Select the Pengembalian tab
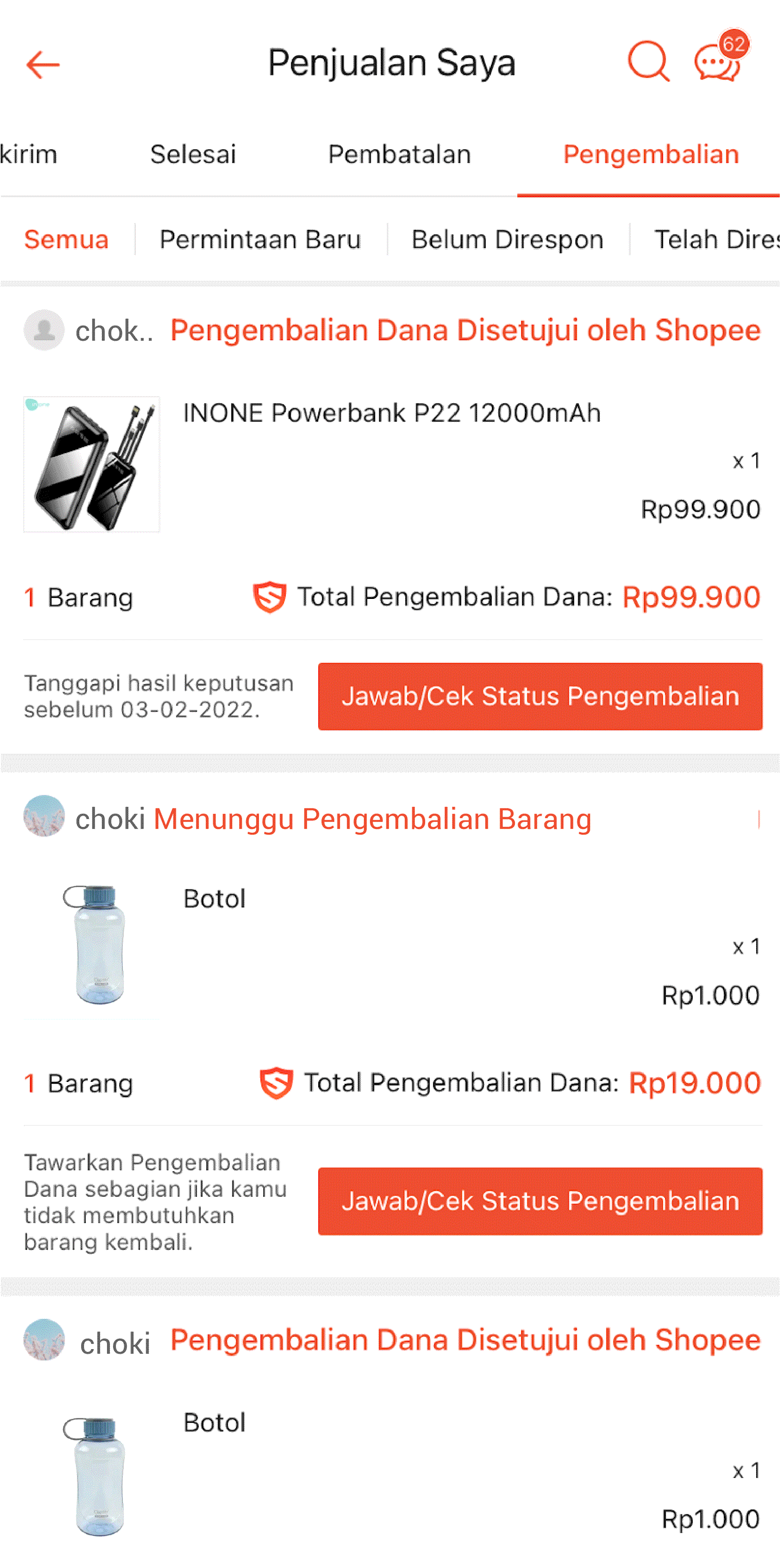Image resolution: width=780 pixels, height=1568 pixels. 651,154
